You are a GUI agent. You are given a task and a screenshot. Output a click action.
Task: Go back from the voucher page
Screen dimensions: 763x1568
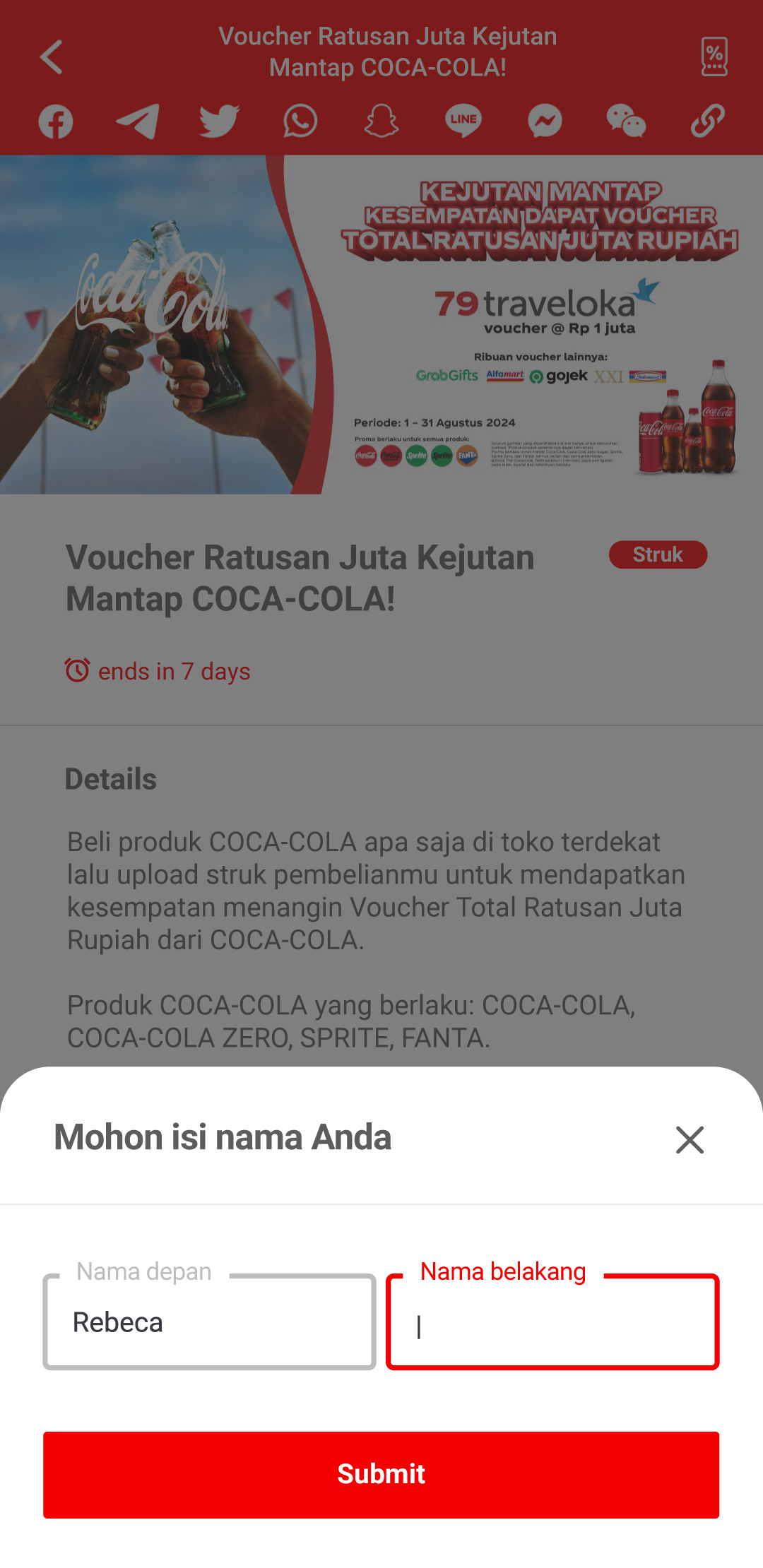[x=52, y=57]
